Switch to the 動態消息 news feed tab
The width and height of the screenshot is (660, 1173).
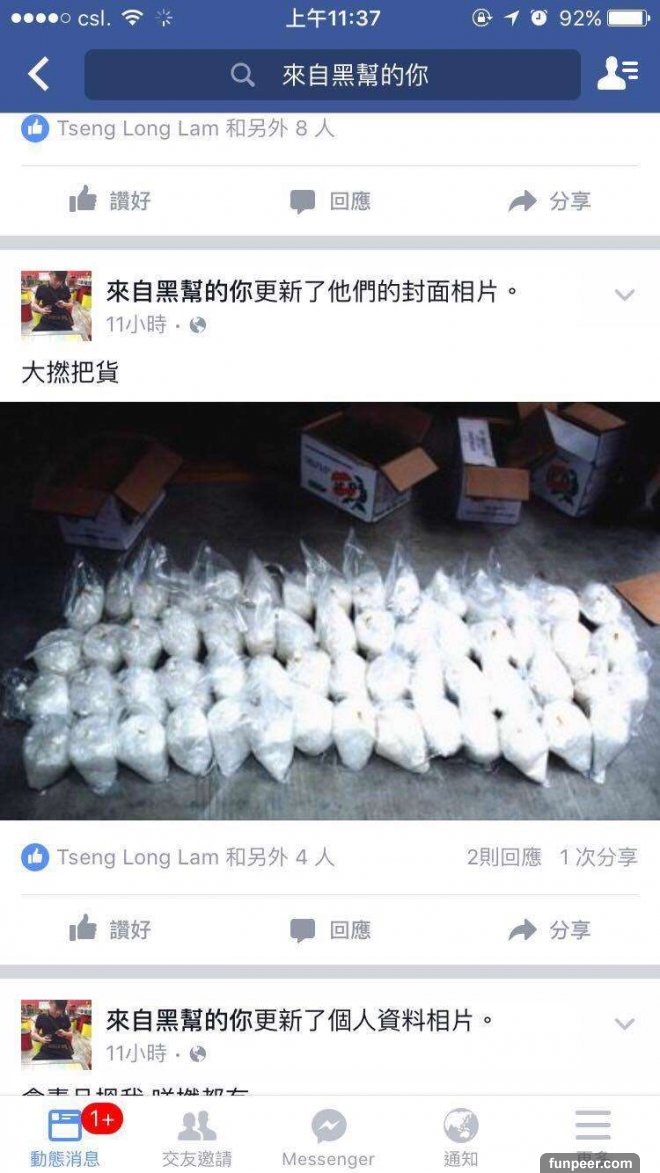click(x=66, y=1137)
